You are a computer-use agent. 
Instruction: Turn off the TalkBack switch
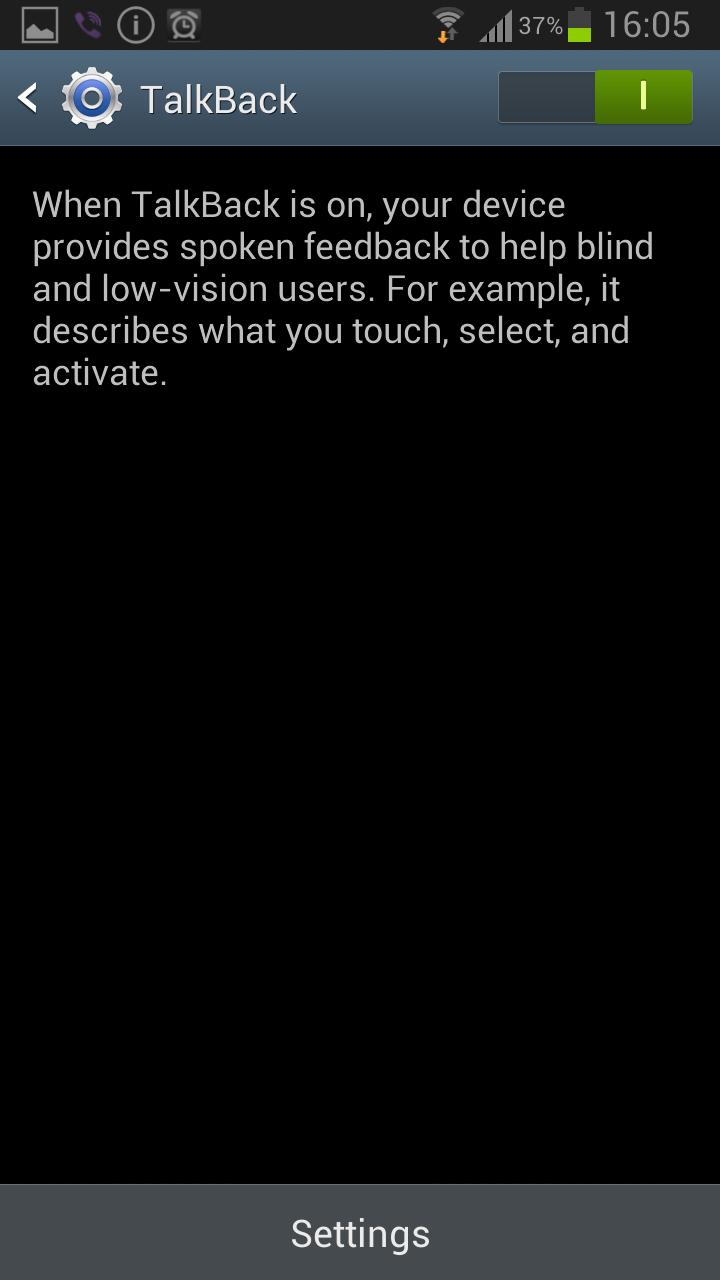click(x=595, y=97)
